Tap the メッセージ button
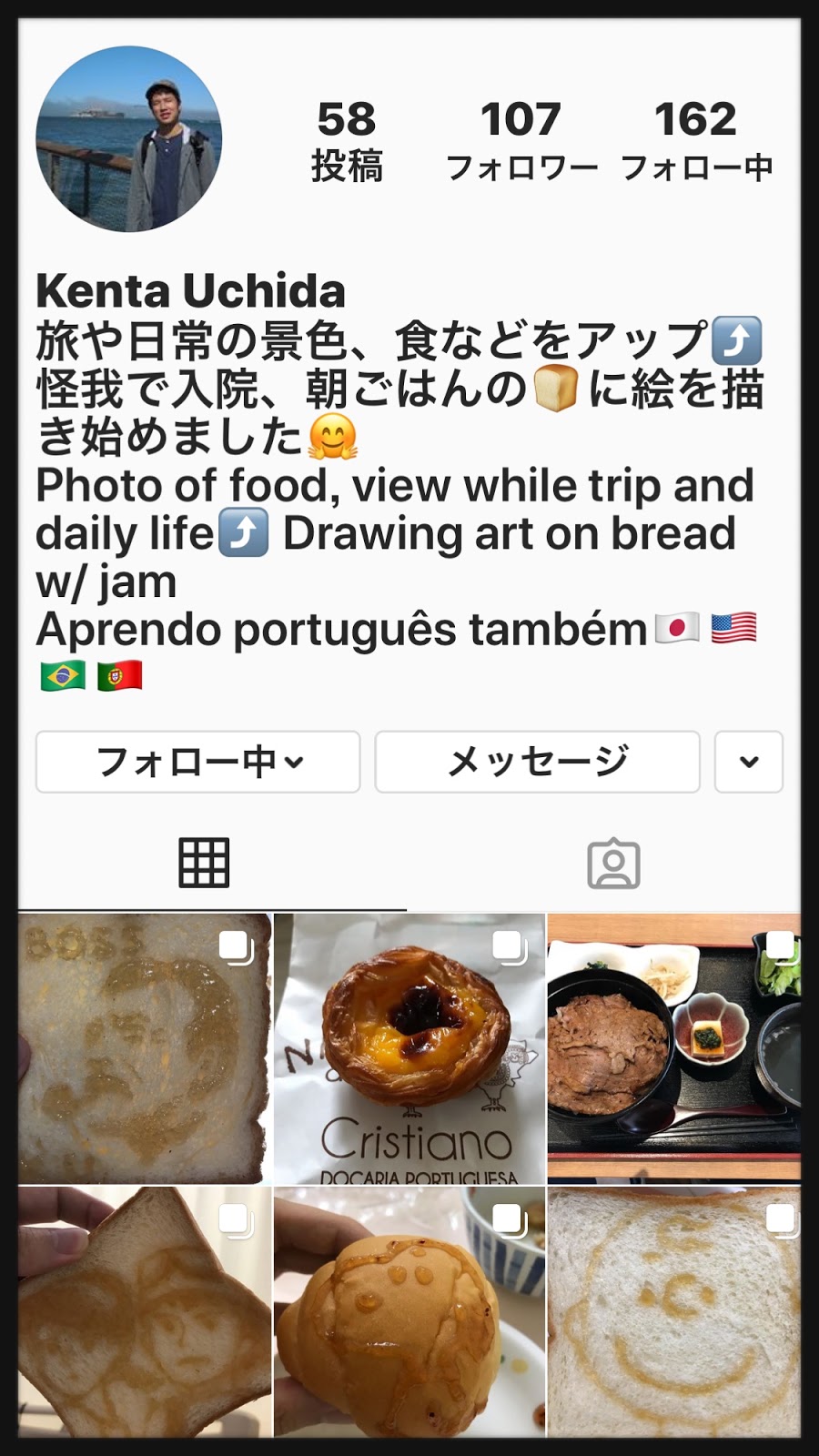 coord(537,762)
